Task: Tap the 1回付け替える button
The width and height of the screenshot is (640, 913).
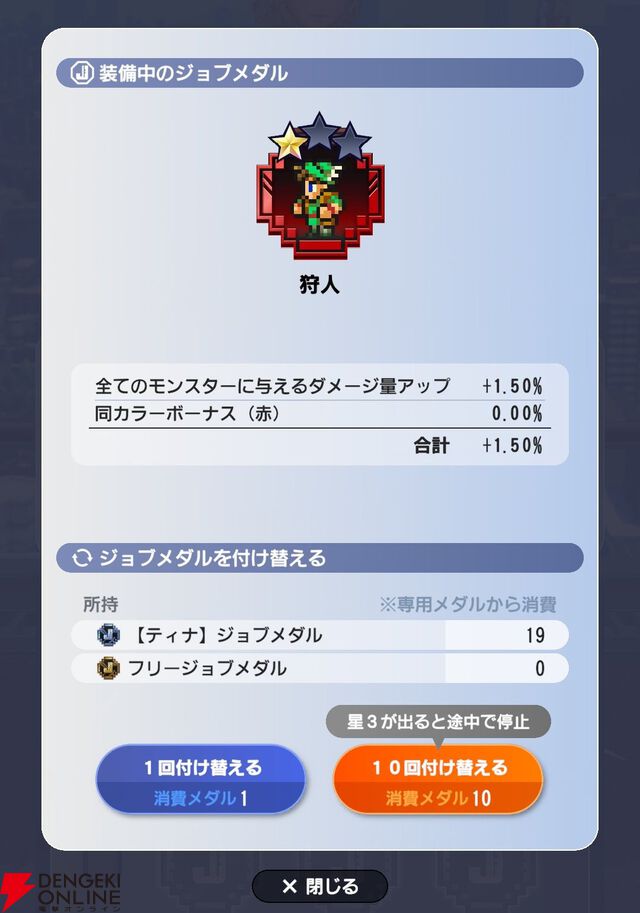Action: point(201,780)
